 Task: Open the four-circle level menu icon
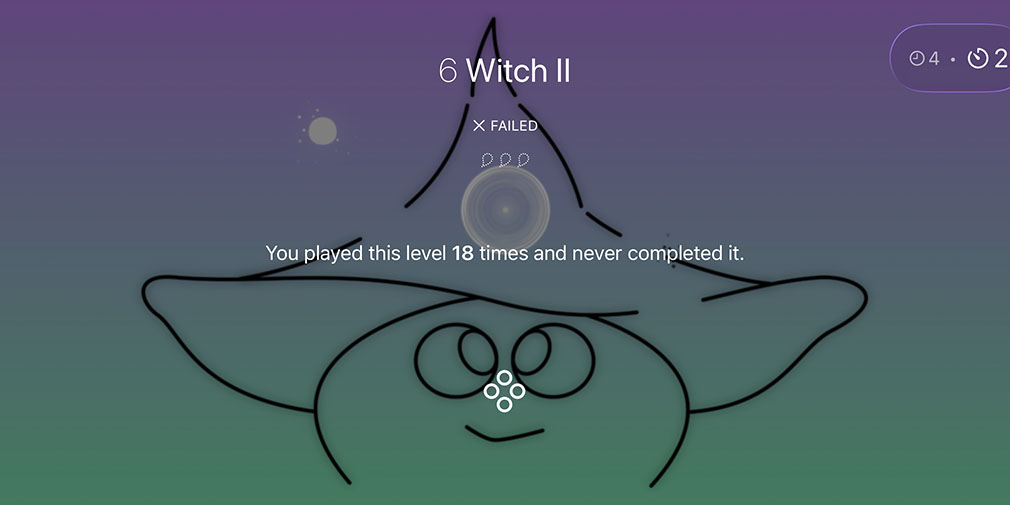[505, 391]
